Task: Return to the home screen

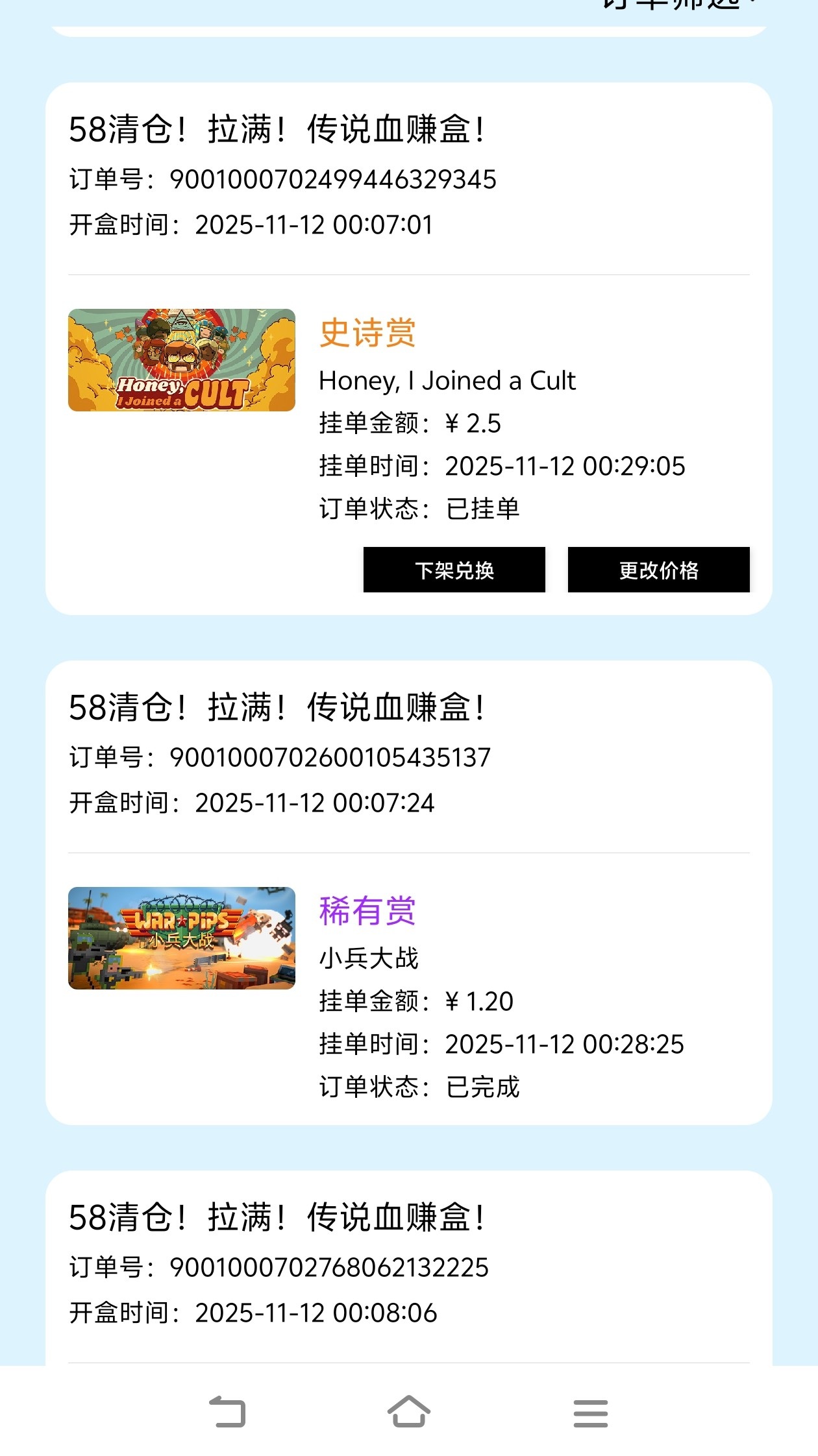Action: point(408,1412)
